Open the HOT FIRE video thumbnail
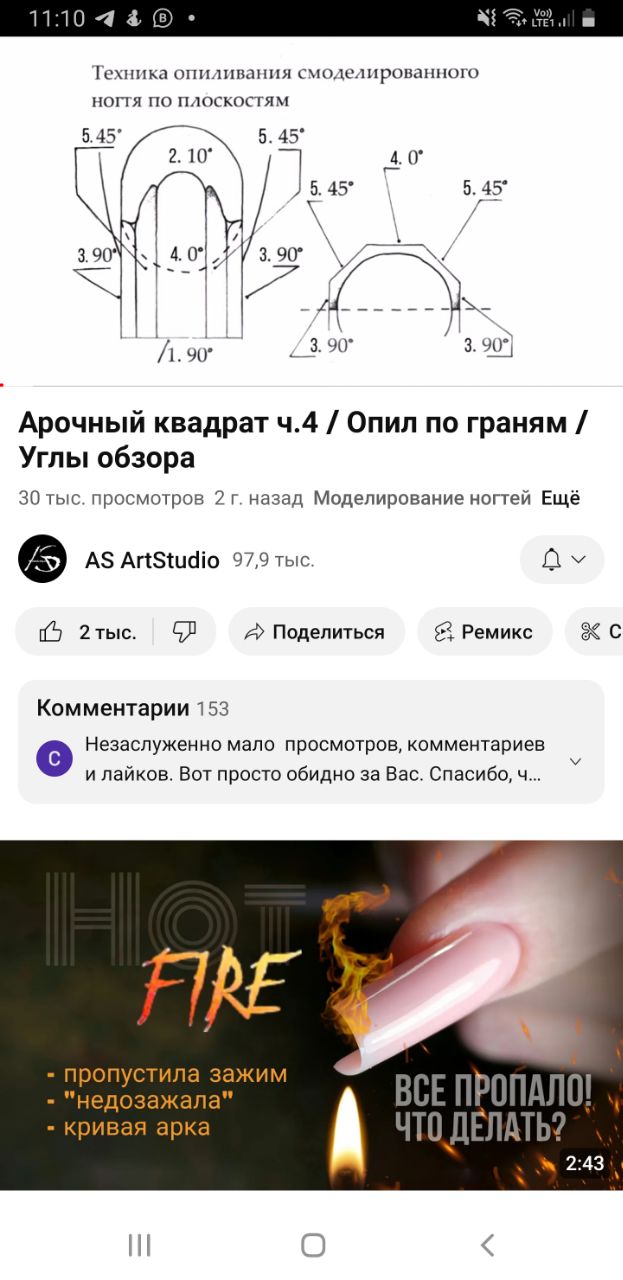Screen dimensions: 623x1280 [x=311, y=1015]
